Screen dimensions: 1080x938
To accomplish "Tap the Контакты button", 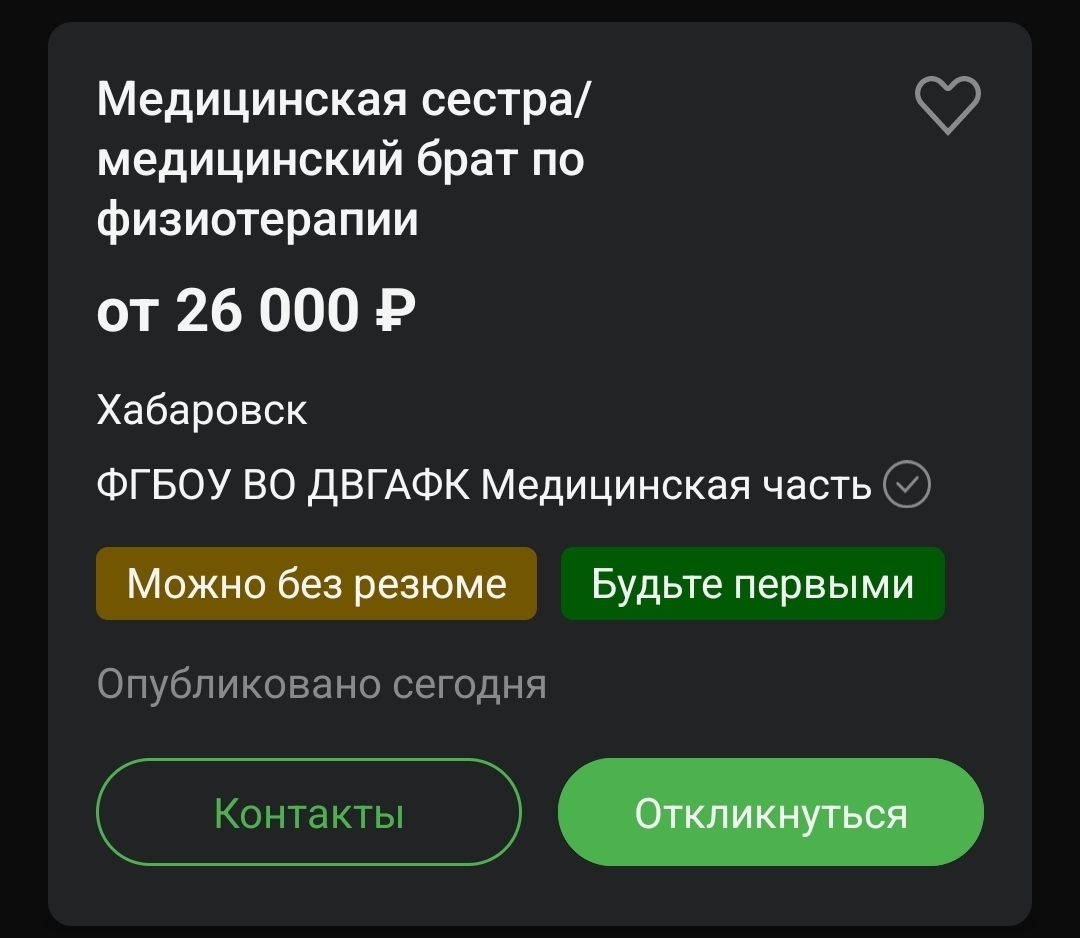I will (x=309, y=813).
